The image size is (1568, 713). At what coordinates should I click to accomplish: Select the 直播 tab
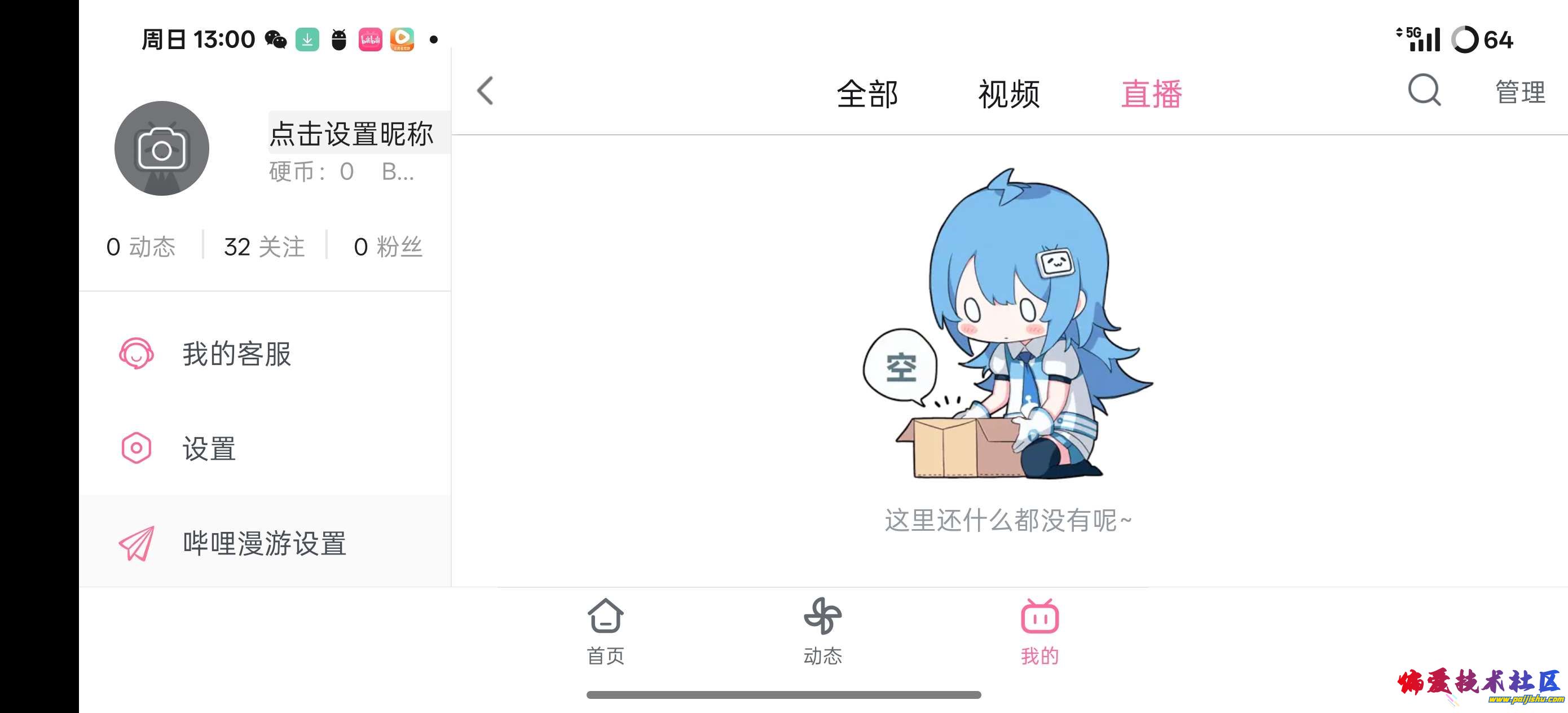click(1151, 94)
